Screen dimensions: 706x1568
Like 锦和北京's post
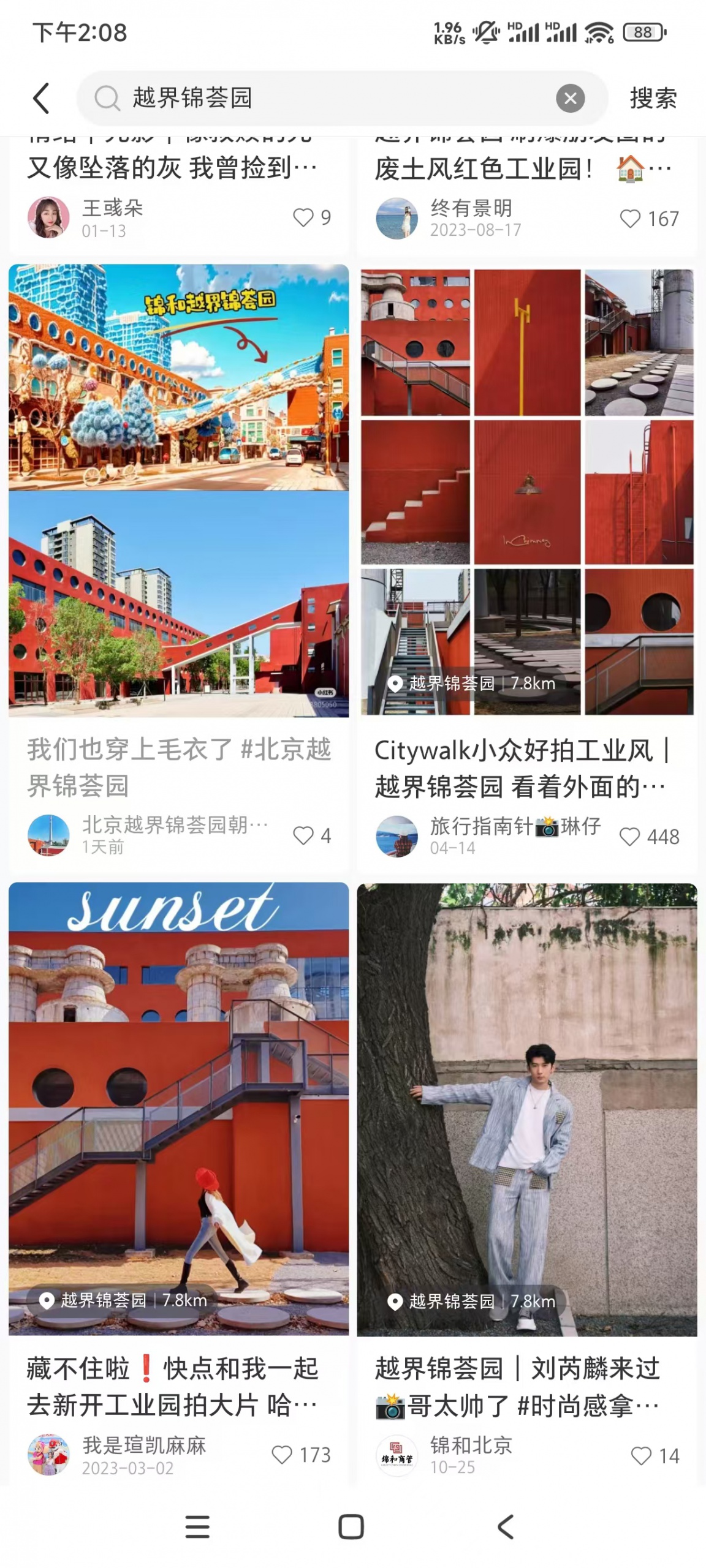pos(641,1456)
